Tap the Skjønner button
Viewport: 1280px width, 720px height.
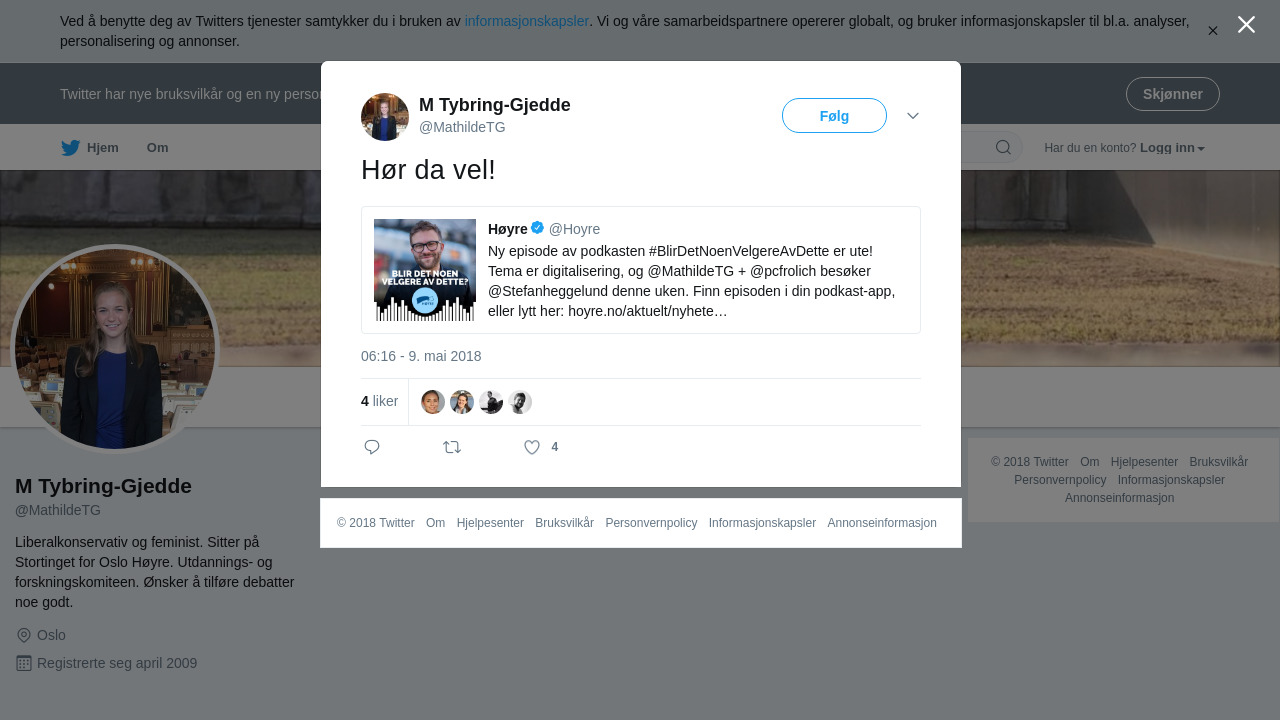click(x=1172, y=94)
